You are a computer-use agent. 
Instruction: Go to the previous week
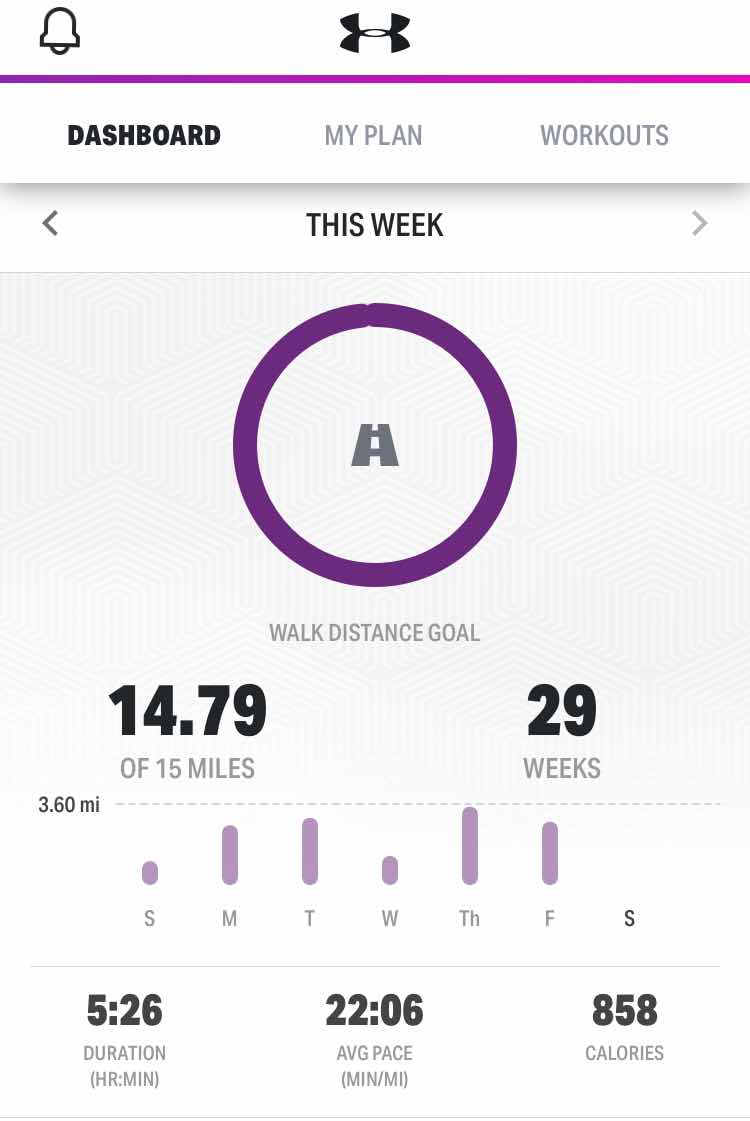coord(51,224)
